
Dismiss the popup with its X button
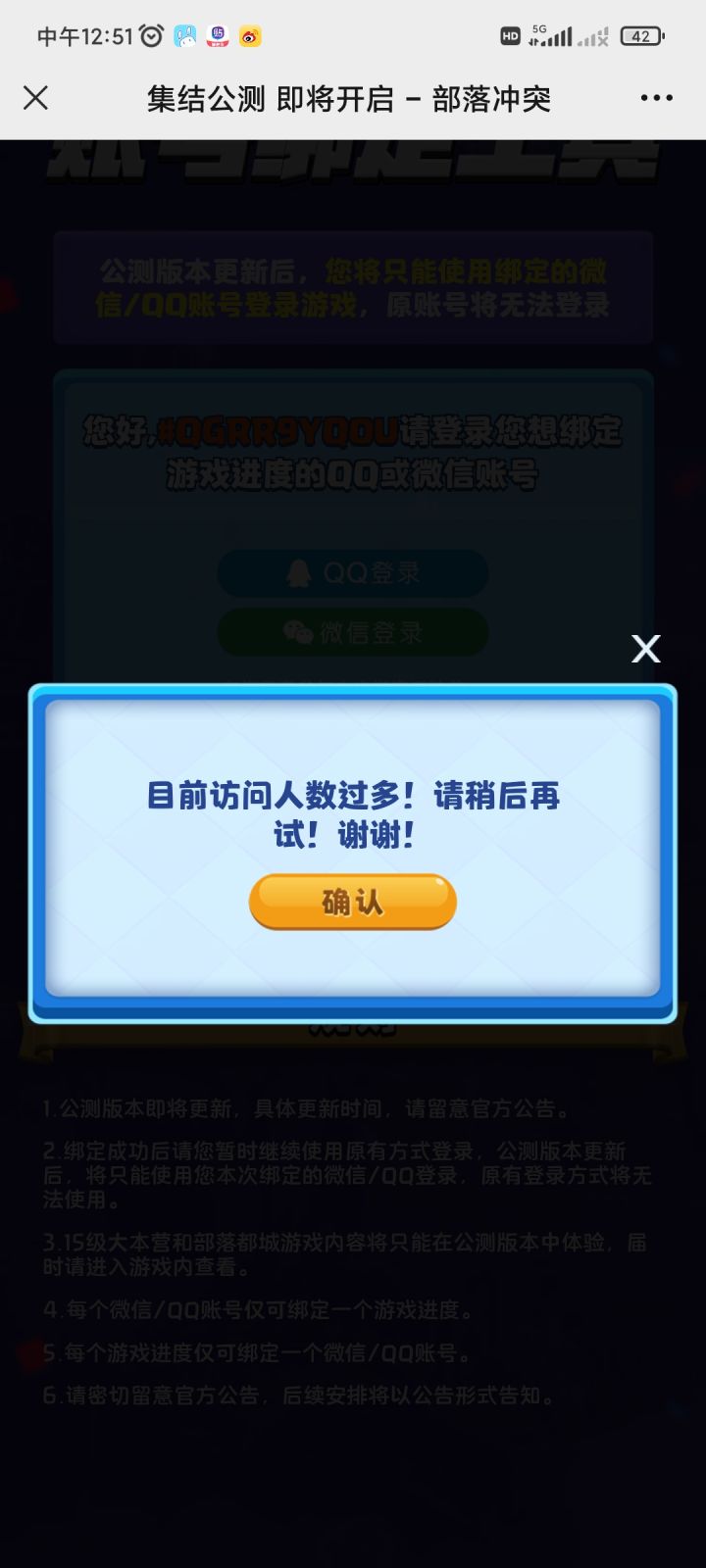645,649
